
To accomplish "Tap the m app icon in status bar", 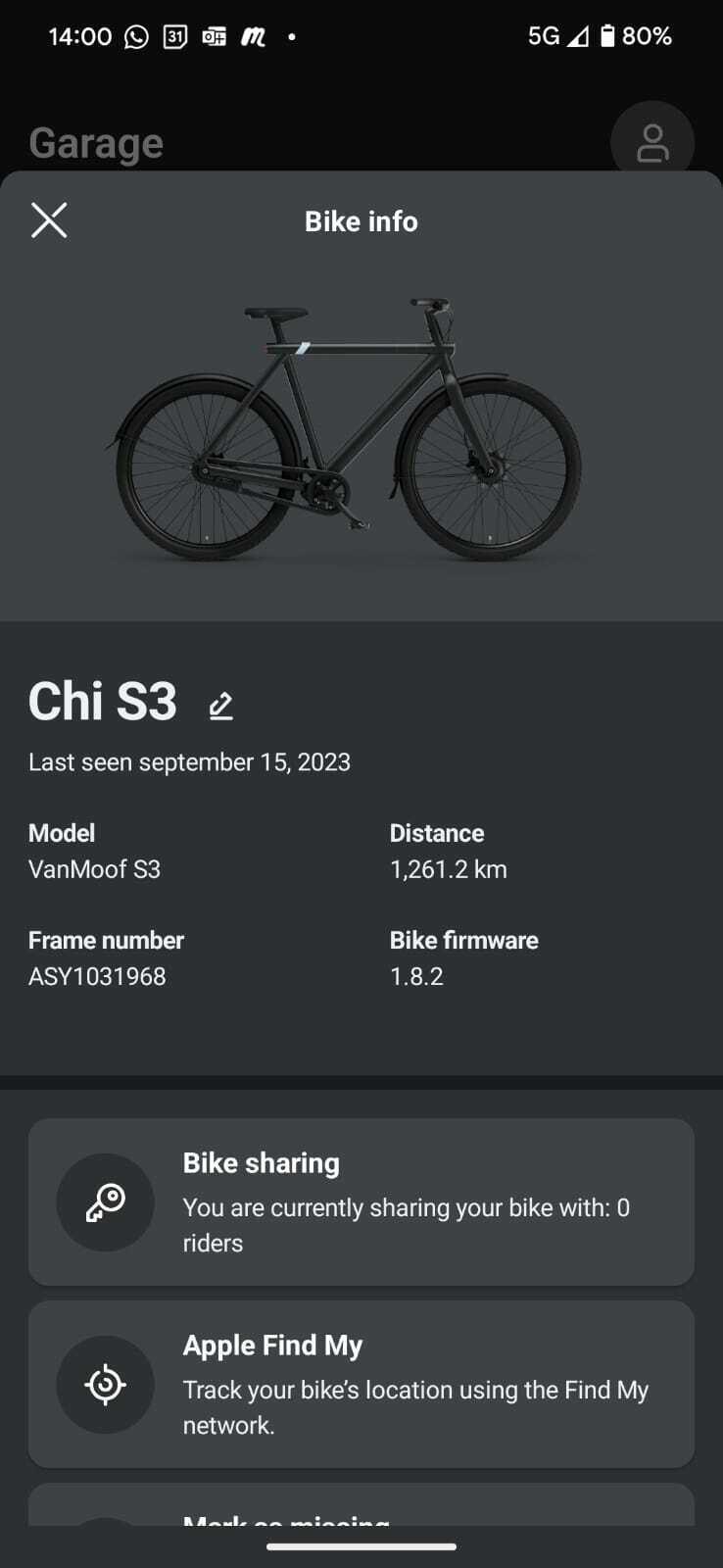I will tap(253, 36).
